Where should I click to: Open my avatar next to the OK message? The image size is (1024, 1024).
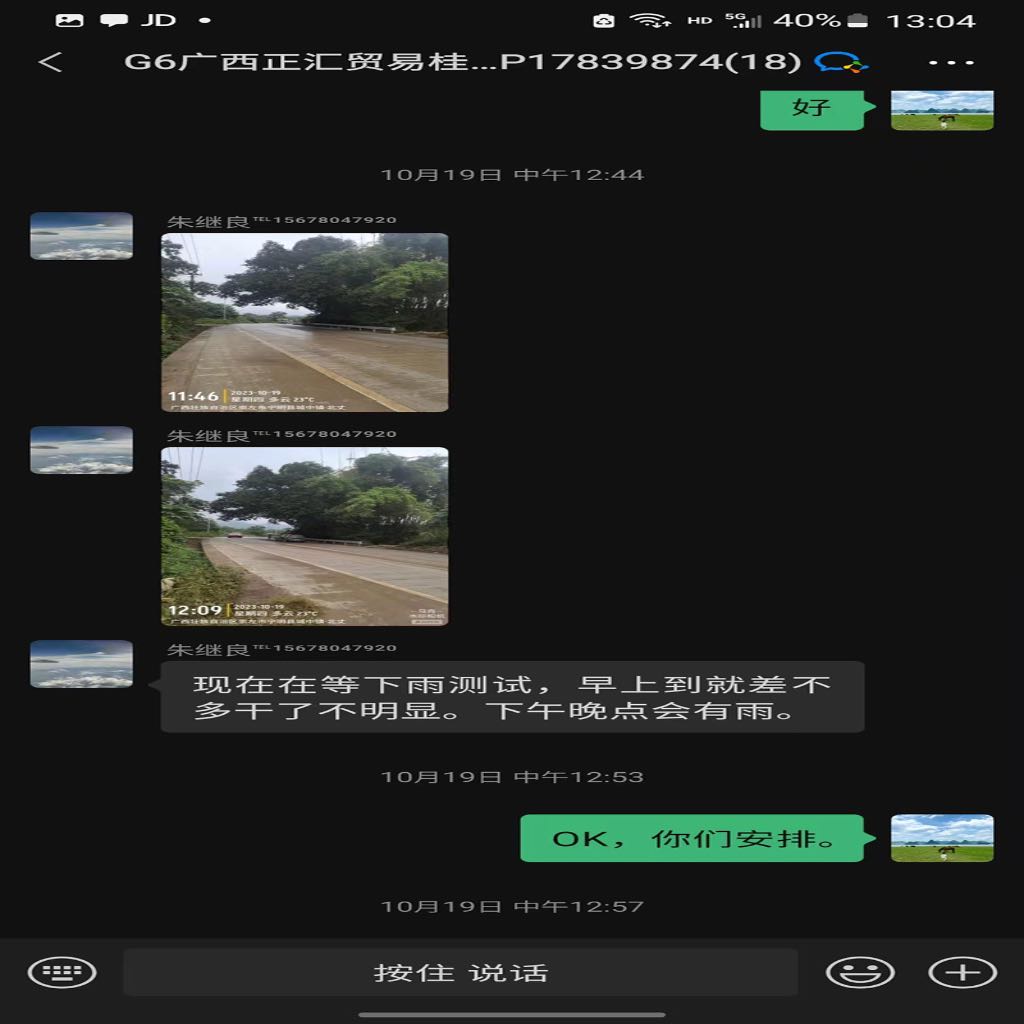click(x=942, y=838)
